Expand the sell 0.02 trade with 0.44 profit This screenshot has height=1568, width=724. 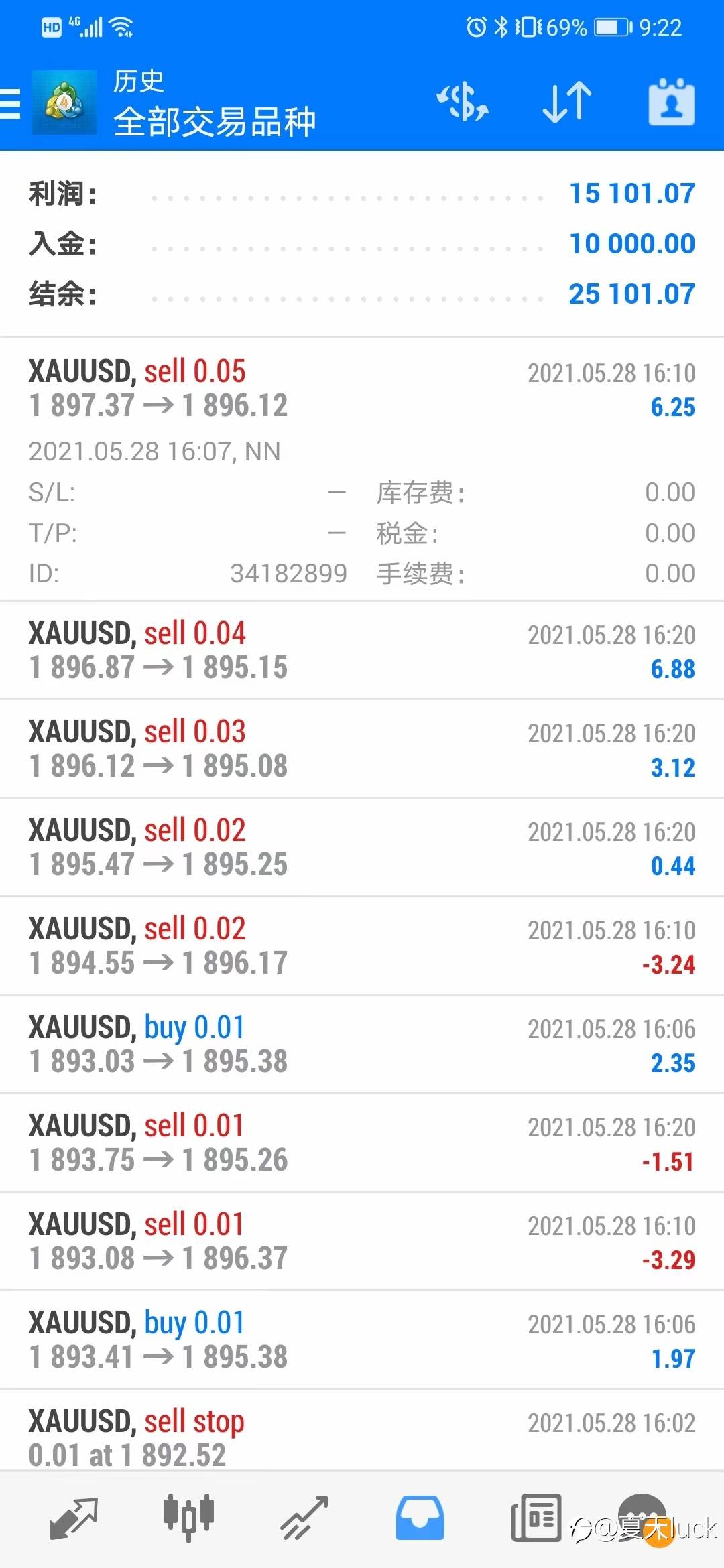(362, 847)
